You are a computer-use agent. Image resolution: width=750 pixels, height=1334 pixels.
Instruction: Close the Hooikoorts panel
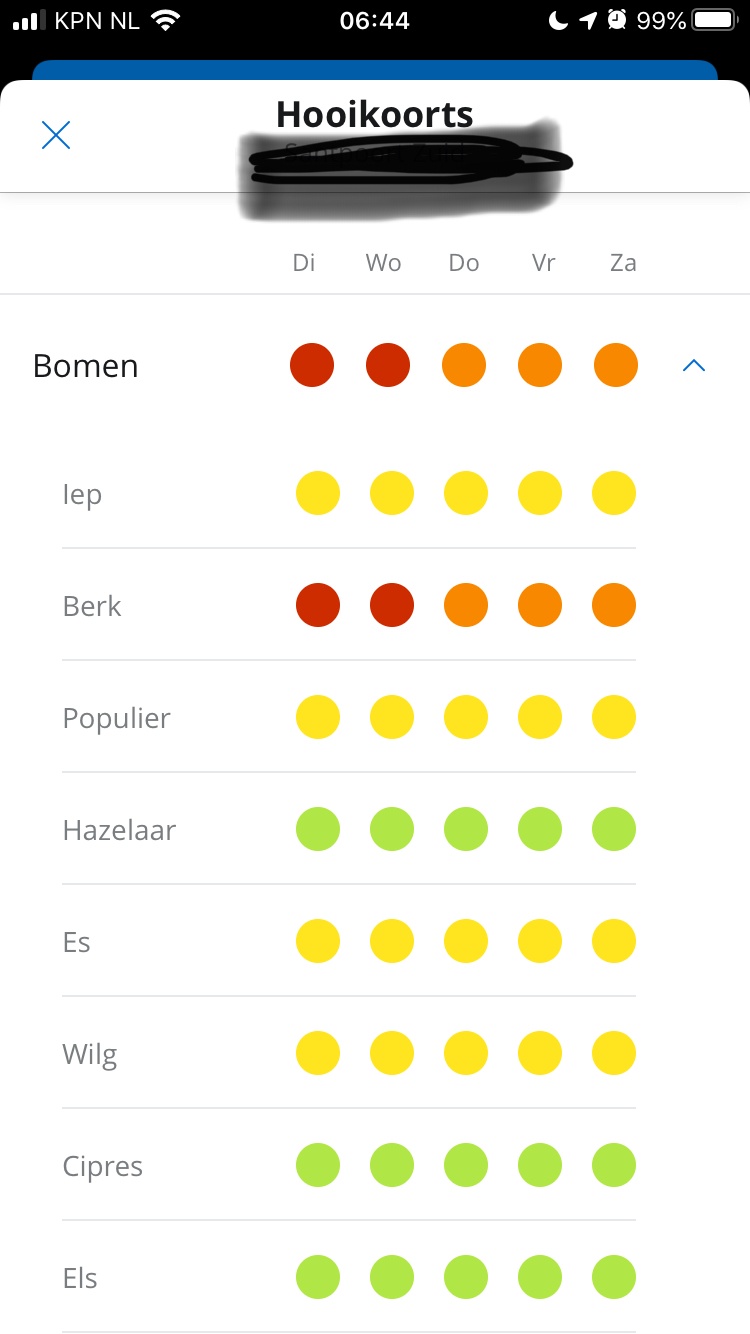click(56, 135)
